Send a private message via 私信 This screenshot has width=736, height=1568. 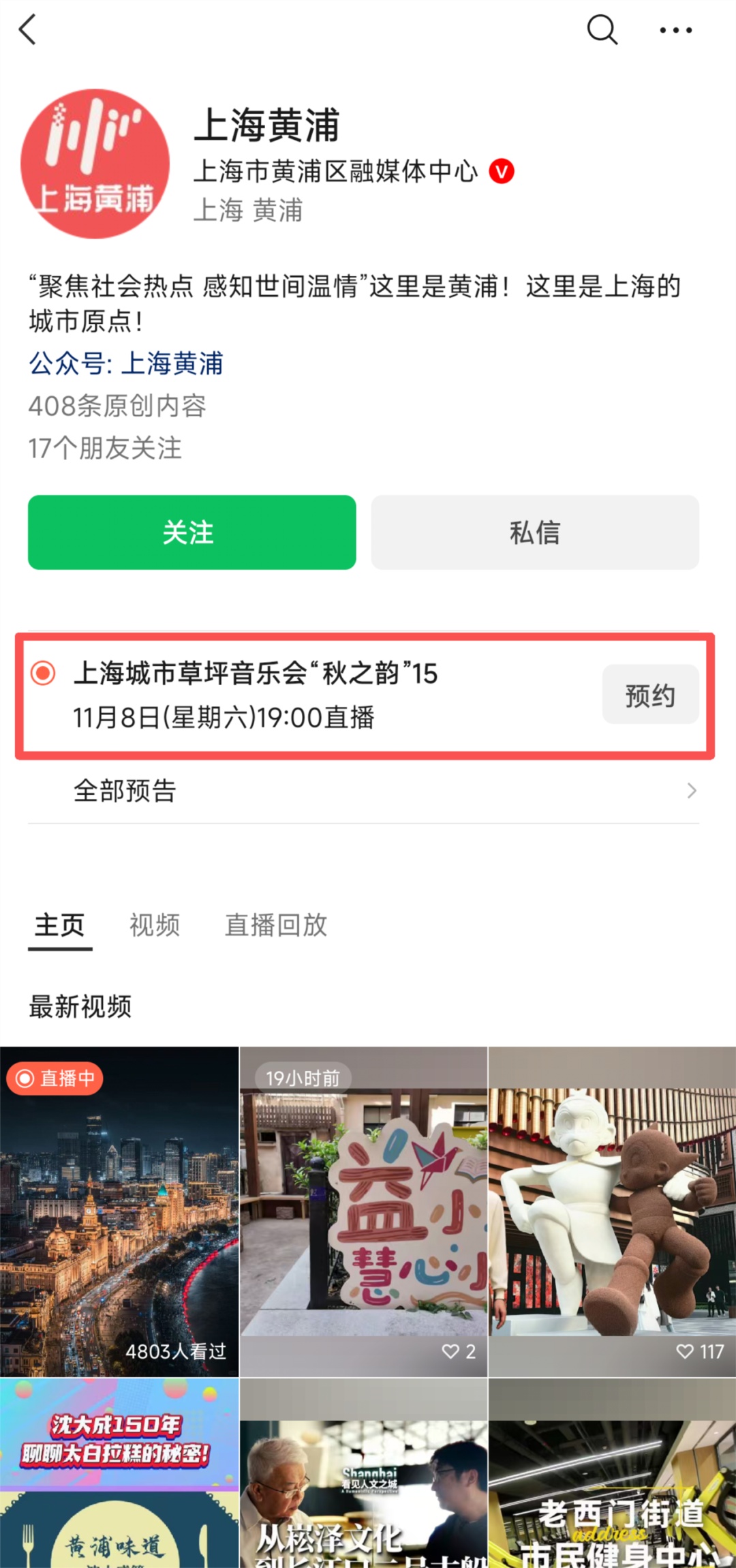(x=535, y=532)
